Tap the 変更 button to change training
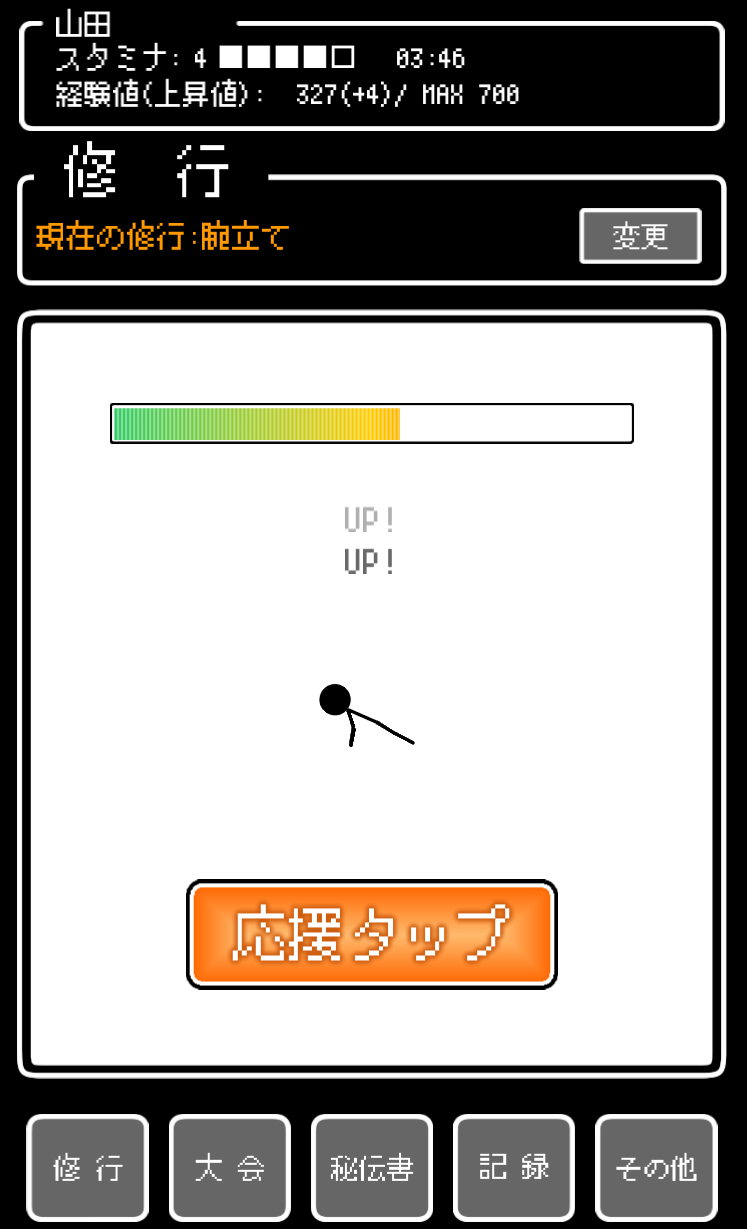 [x=640, y=237]
